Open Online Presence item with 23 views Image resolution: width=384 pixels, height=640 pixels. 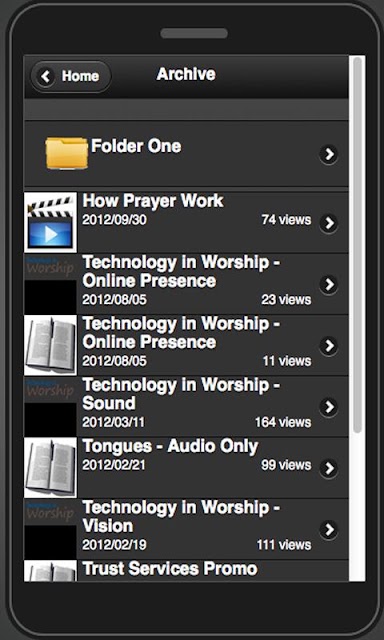point(186,284)
